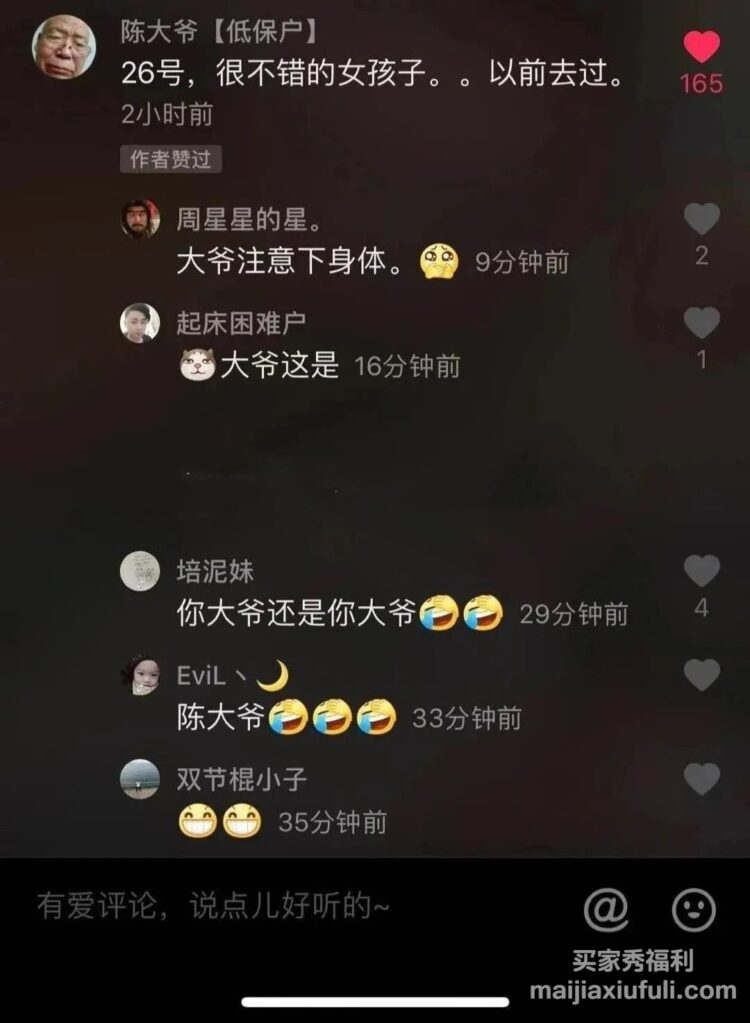Open 起床困难户's profile avatar
This screenshot has width=750, height=1023.
pos(140,323)
